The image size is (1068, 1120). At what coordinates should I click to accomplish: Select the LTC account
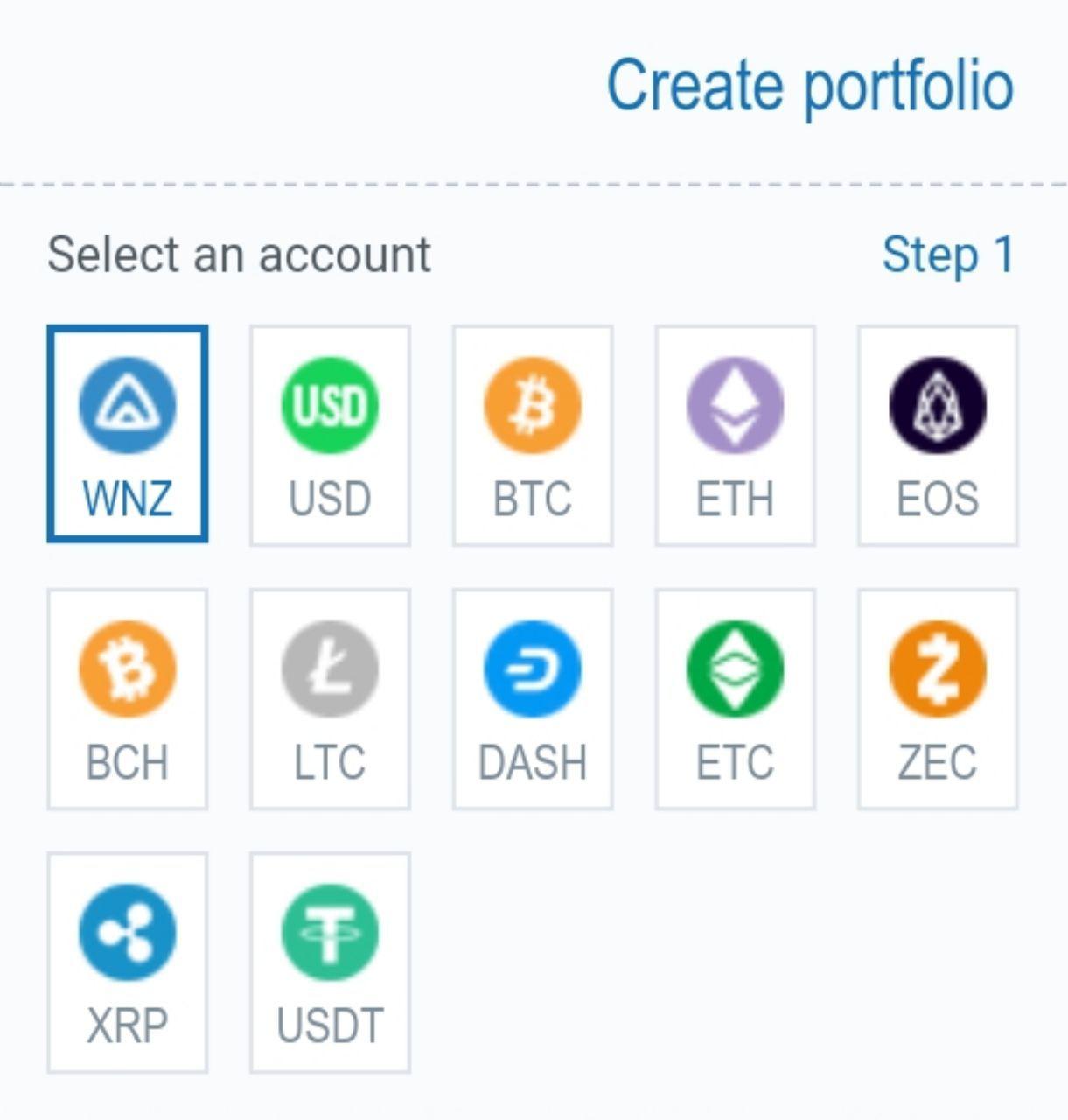[x=330, y=698]
